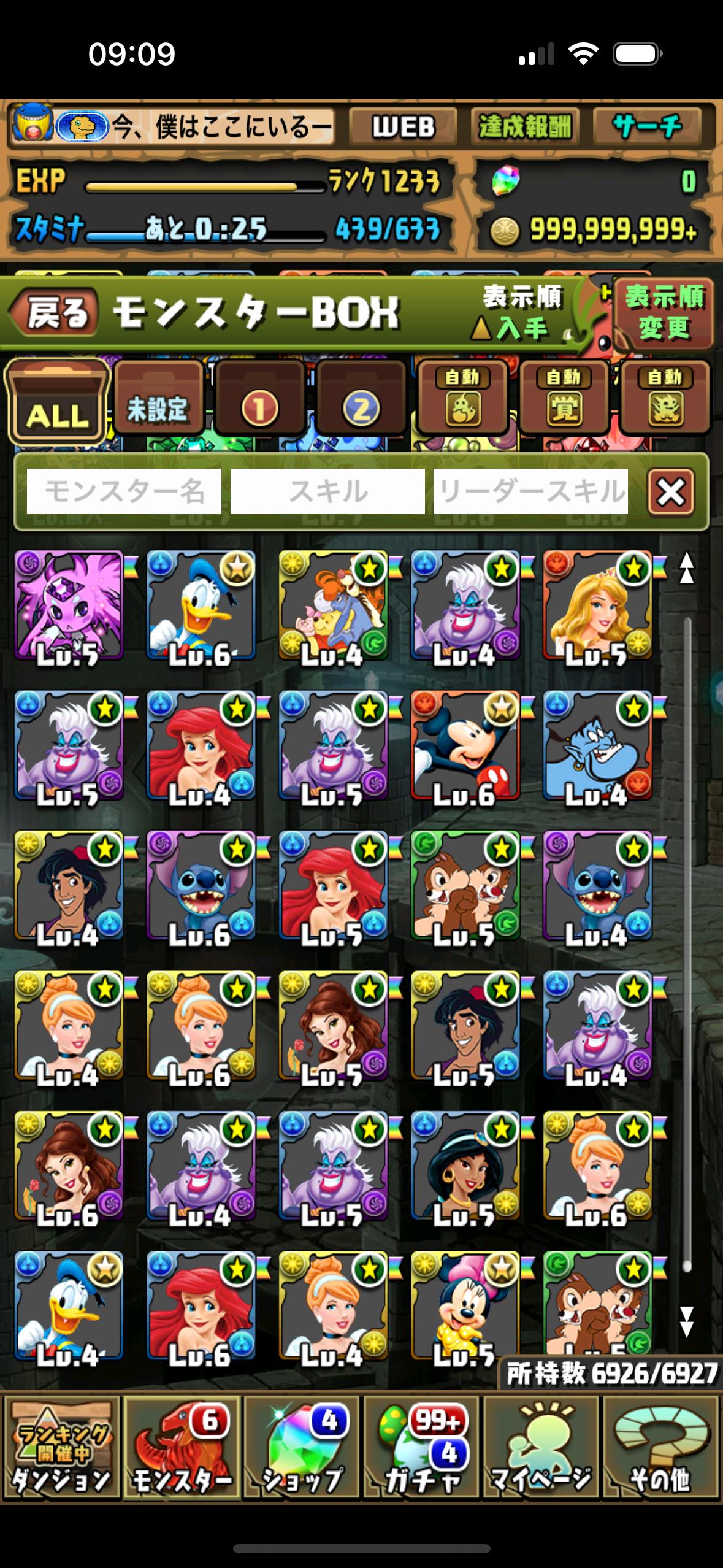Switch to the 自動 覚 tab

(564, 399)
